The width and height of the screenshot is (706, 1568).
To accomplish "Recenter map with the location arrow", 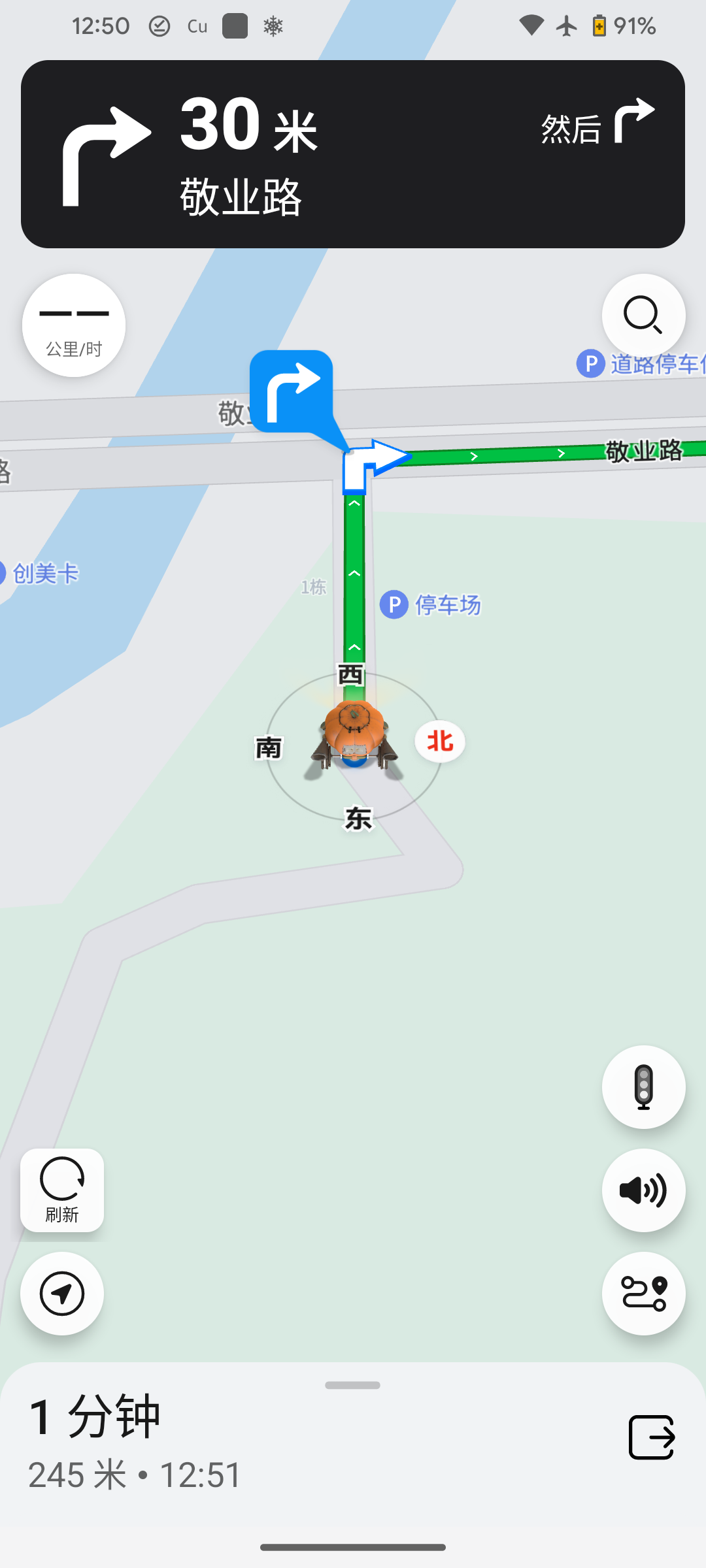I will [x=62, y=1293].
